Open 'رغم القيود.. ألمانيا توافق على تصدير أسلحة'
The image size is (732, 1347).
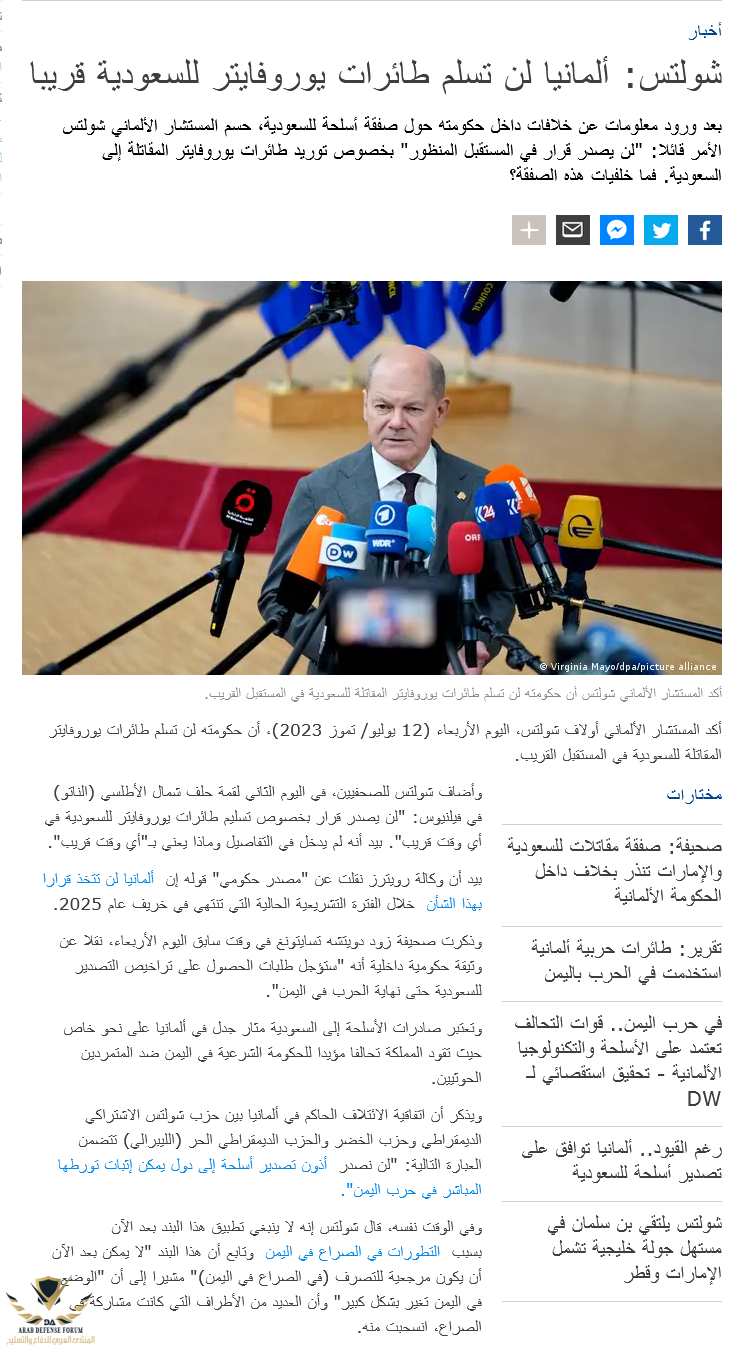click(622, 1160)
